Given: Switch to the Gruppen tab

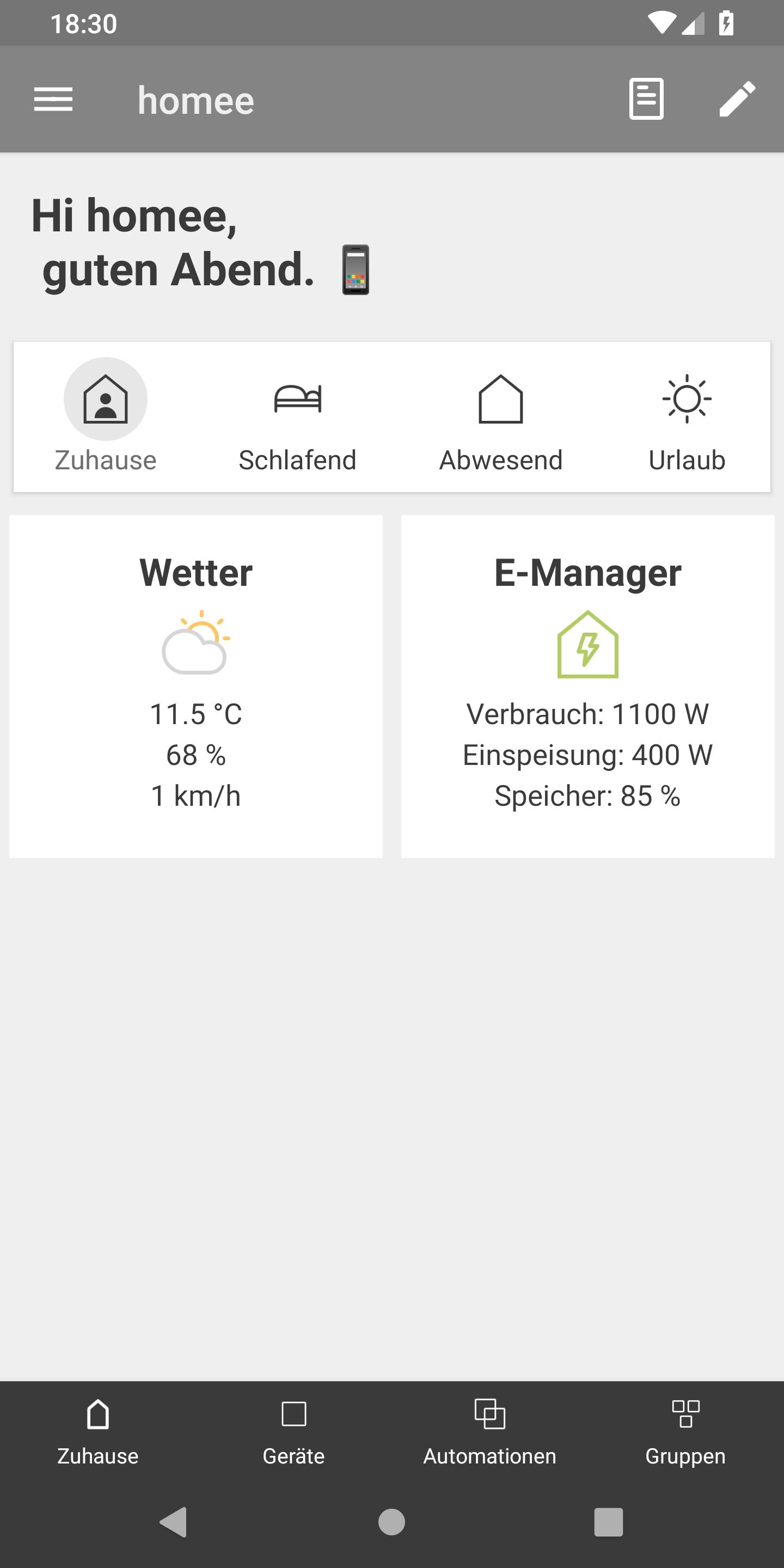Looking at the screenshot, I should [685, 1432].
